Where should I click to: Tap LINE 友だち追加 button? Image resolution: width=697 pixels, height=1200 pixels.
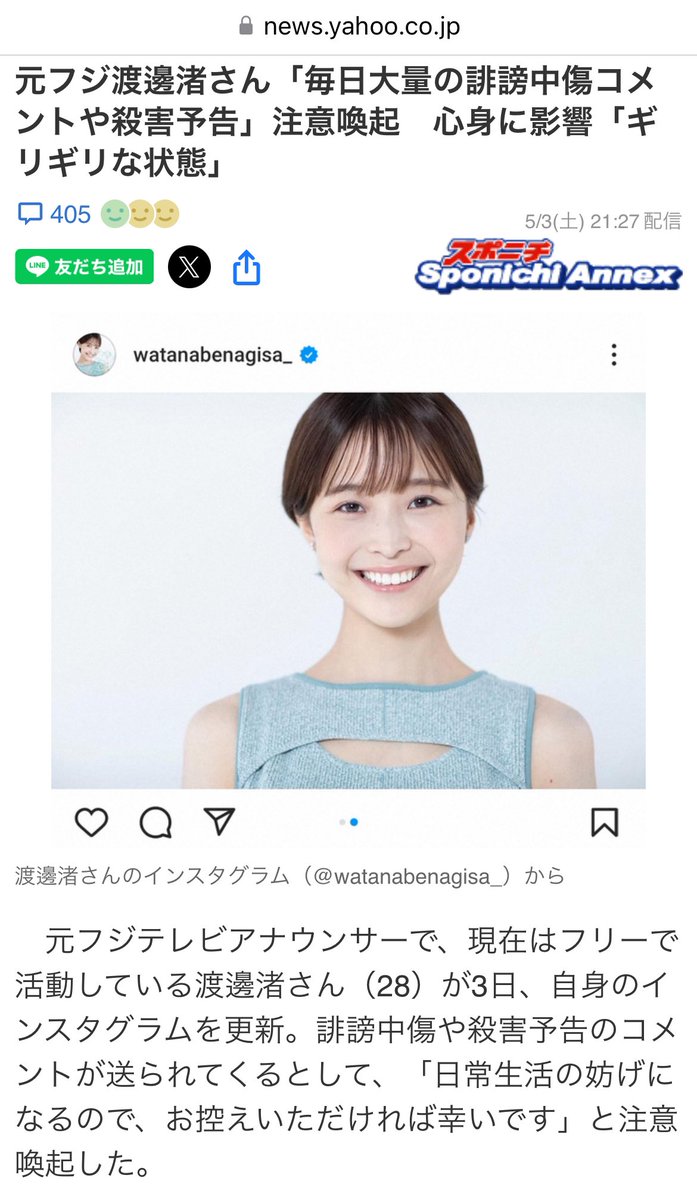(x=85, y=267)
